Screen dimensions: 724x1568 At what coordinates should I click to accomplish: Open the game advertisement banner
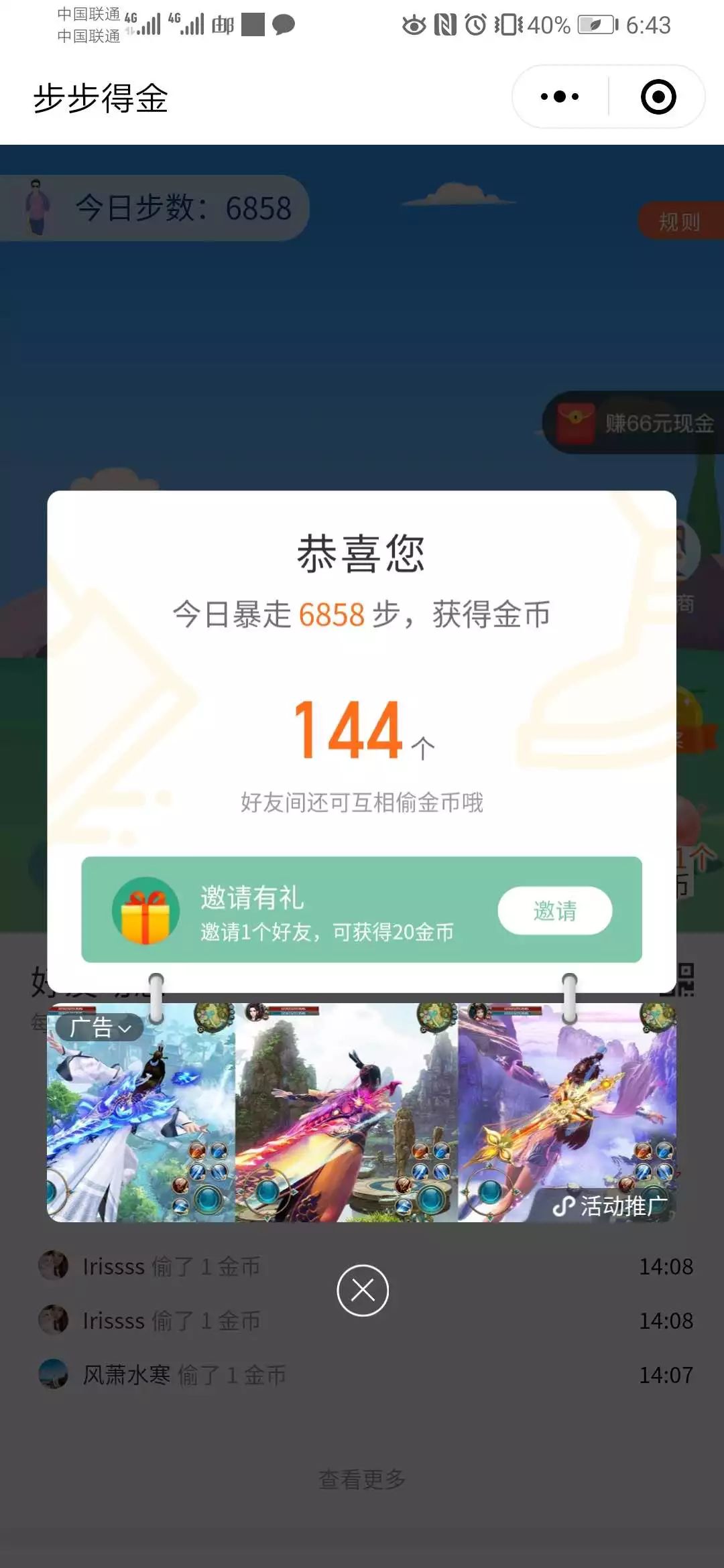362,1126
